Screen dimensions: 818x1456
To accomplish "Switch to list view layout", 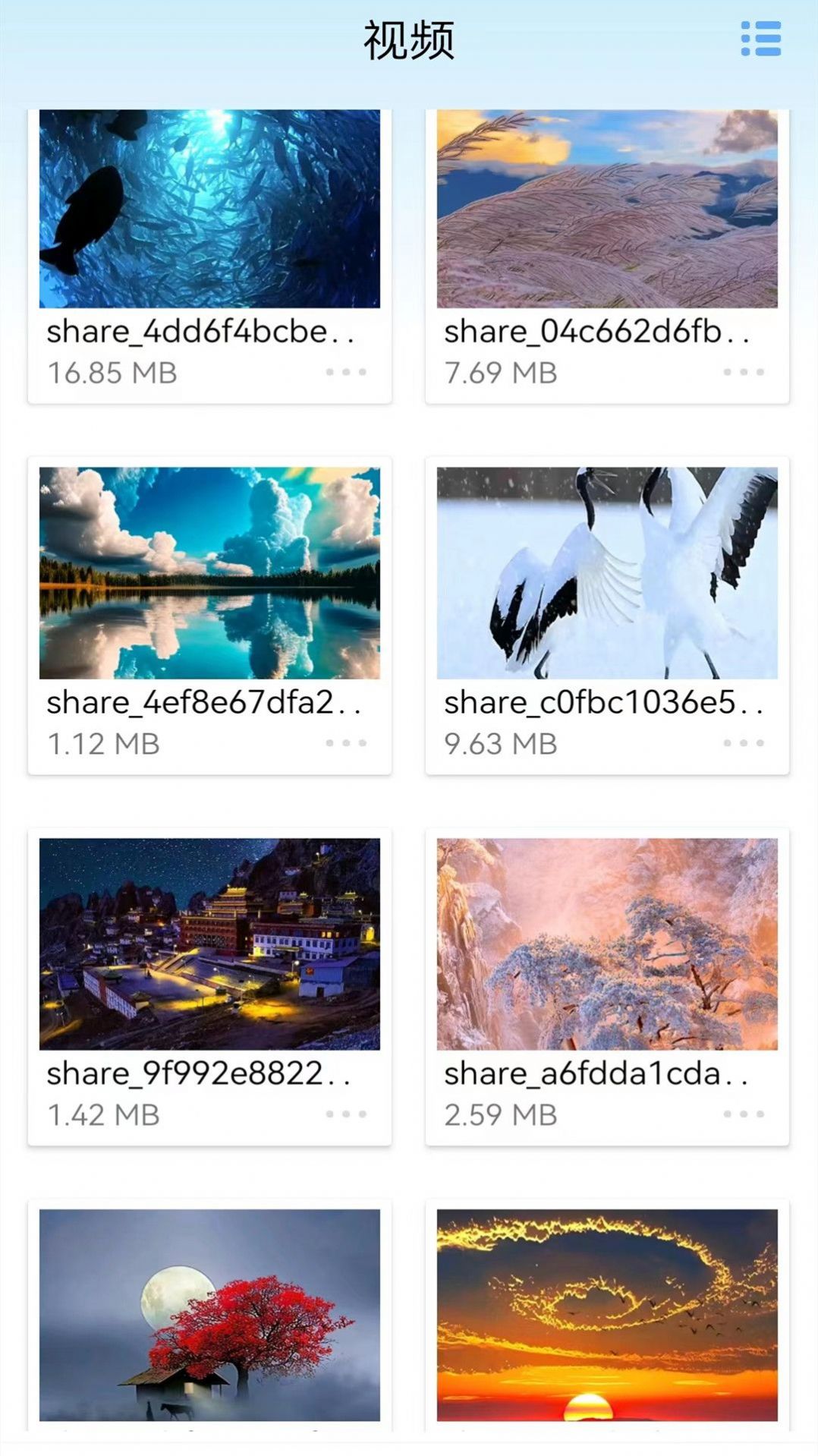I will [x=760, y=39].
